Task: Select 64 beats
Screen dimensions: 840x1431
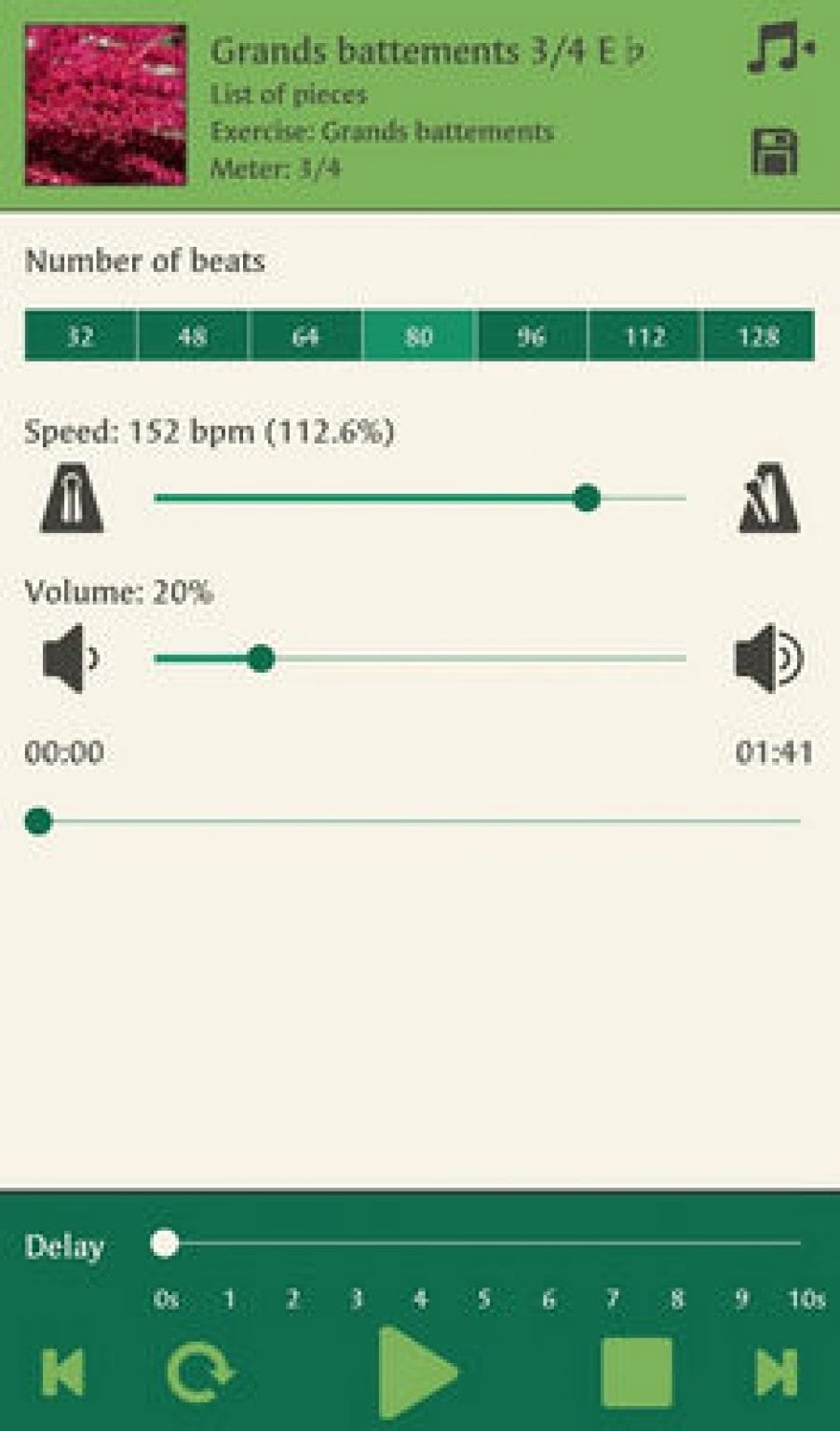Action: pos(305,335)
